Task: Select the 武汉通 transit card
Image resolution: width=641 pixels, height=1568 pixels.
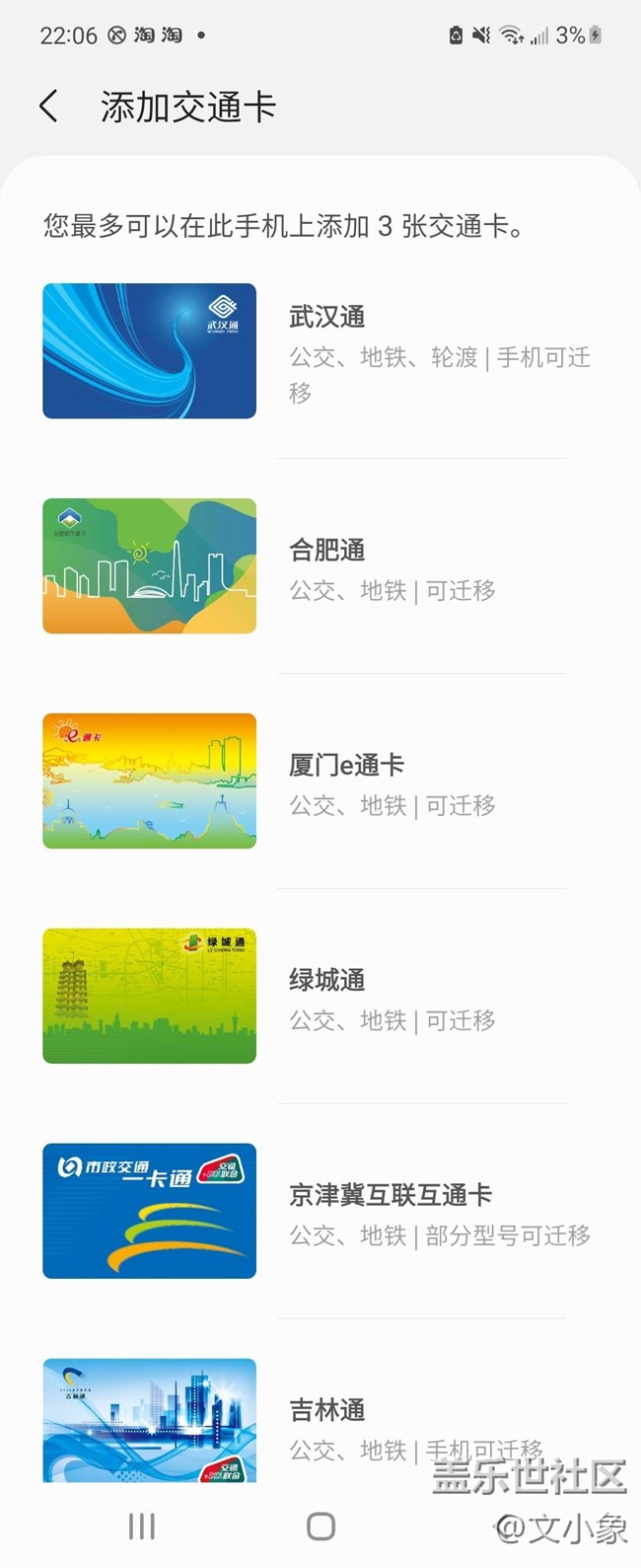Action: pos(320,351)
